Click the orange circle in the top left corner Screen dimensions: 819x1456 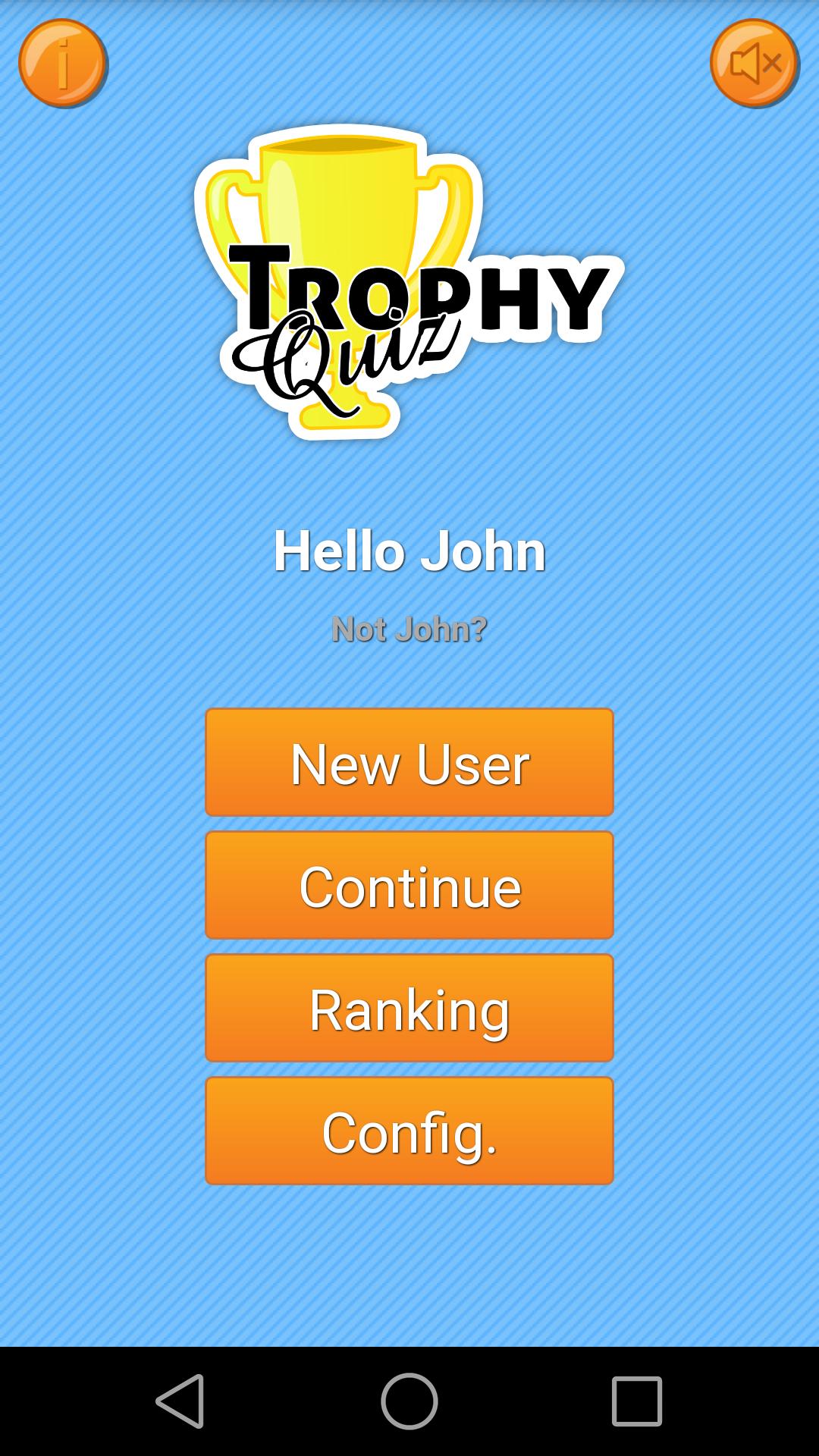(64, 64)
